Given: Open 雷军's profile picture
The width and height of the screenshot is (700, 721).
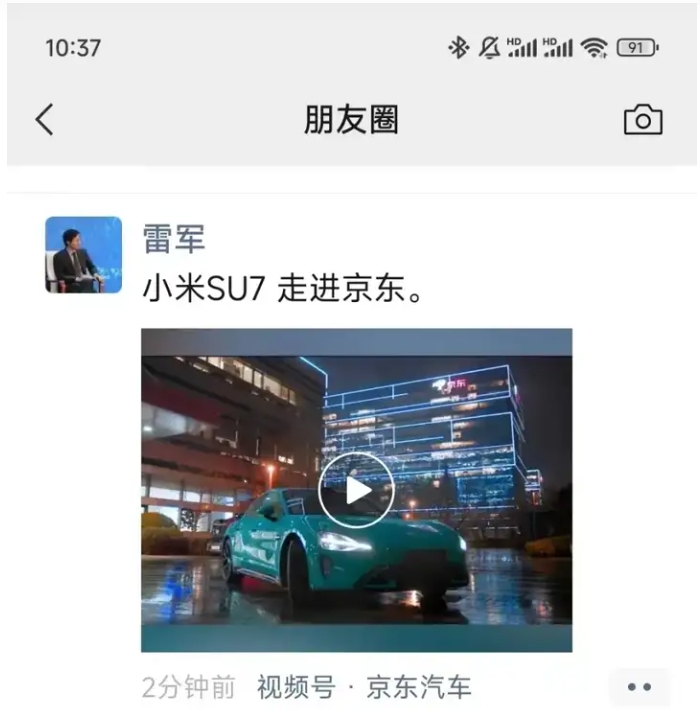Looking at the screenshot, I should pos(83,255).
